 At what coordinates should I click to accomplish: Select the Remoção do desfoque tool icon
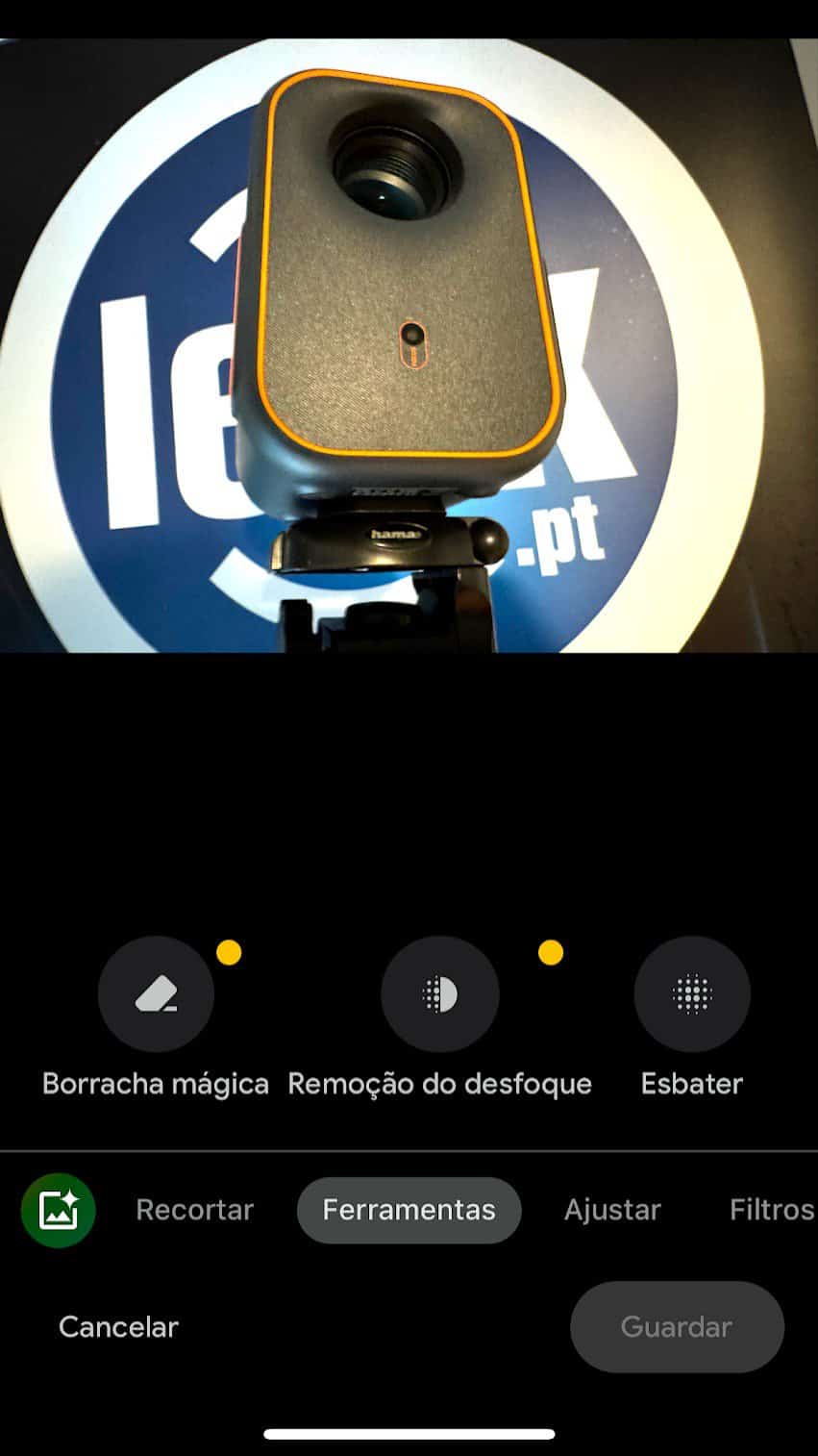(x=439, y=994)
